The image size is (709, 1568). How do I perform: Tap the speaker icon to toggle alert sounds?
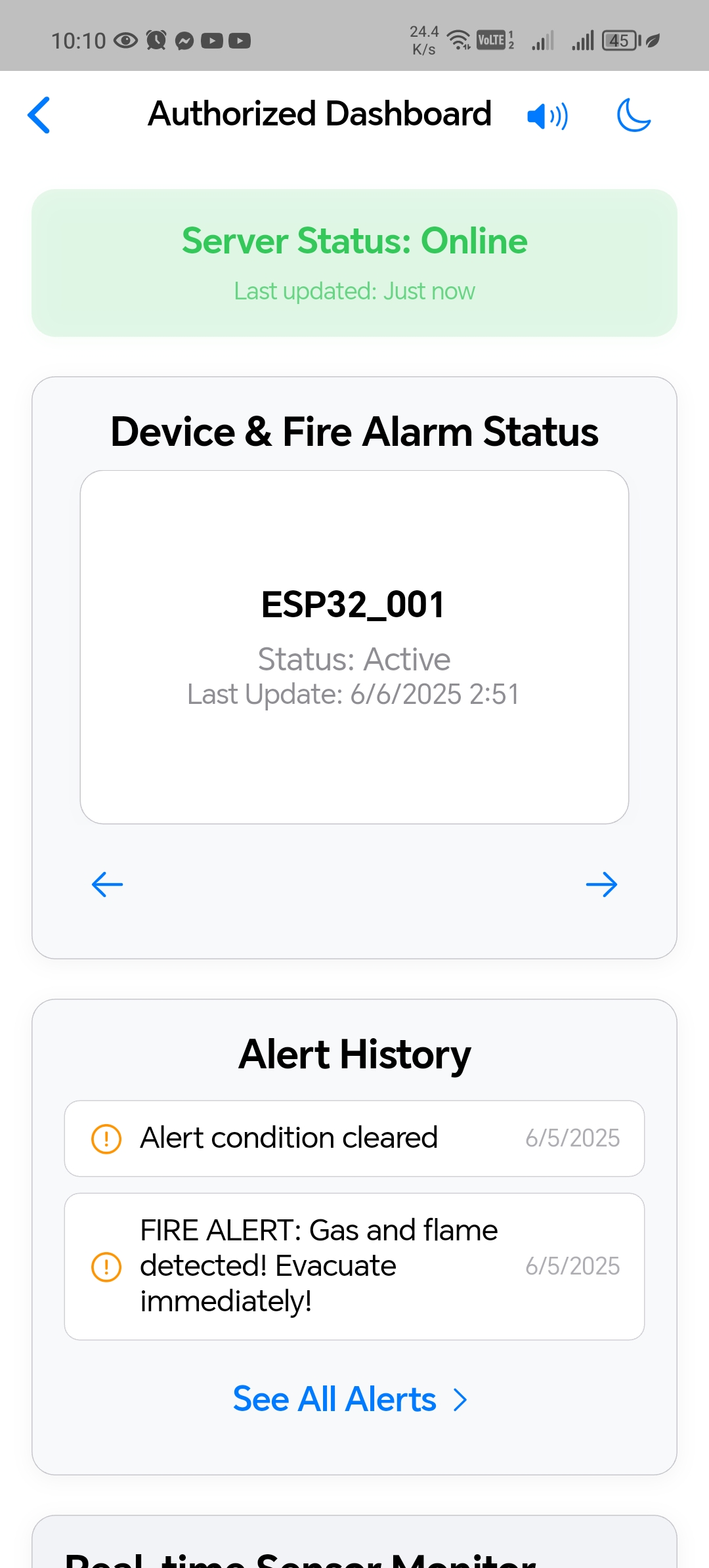tap(547, 116)
